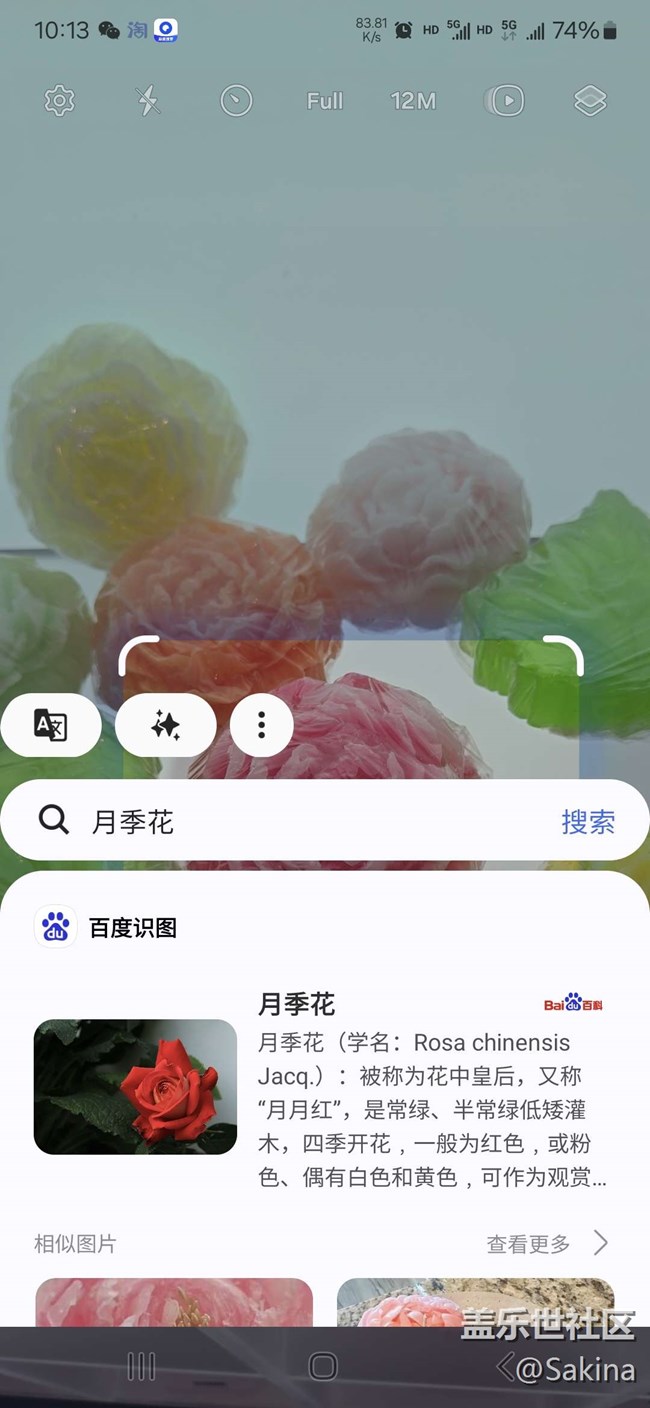Tap the translate text button
This screenshot has height=1408, width=650.
pos(51,725)
